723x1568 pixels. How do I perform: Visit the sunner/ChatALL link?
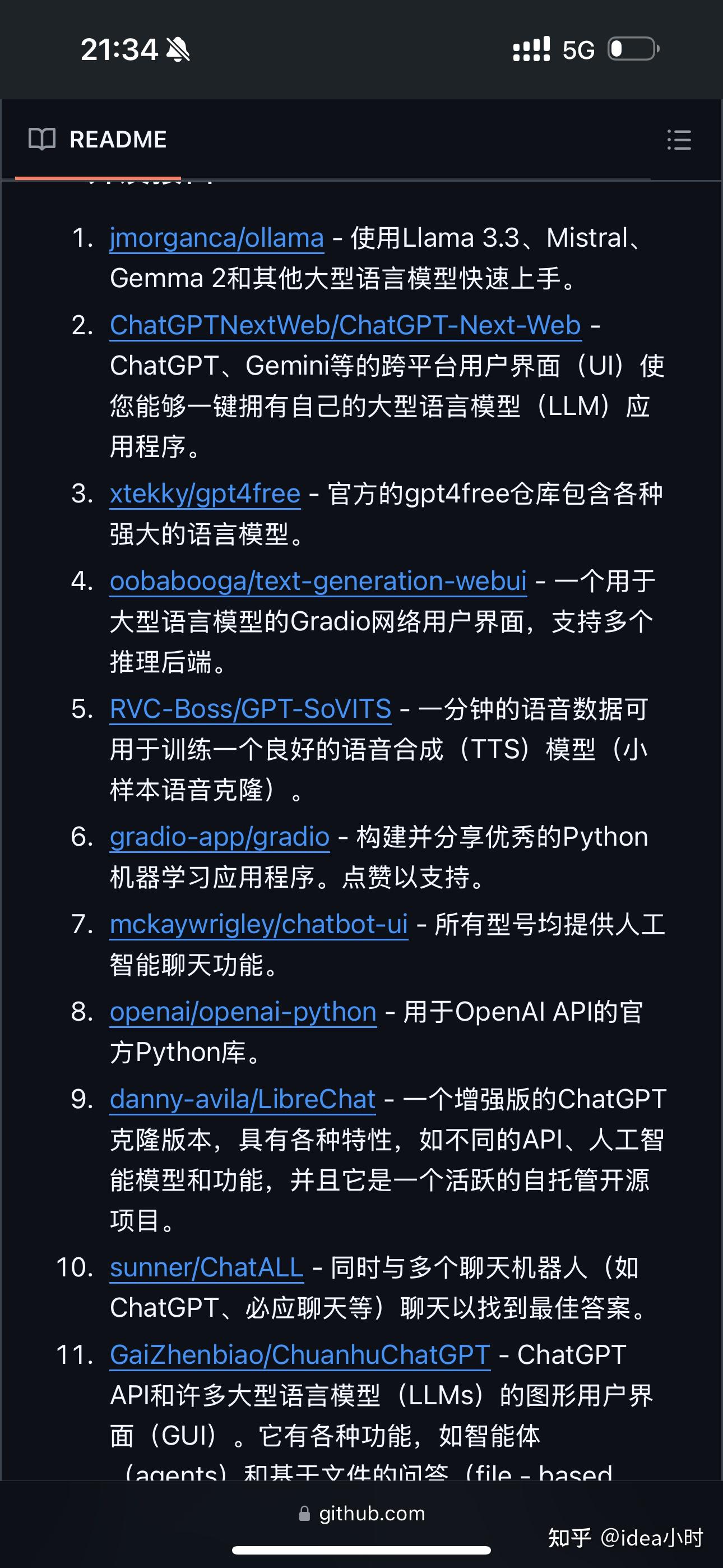click(207, 1267)
